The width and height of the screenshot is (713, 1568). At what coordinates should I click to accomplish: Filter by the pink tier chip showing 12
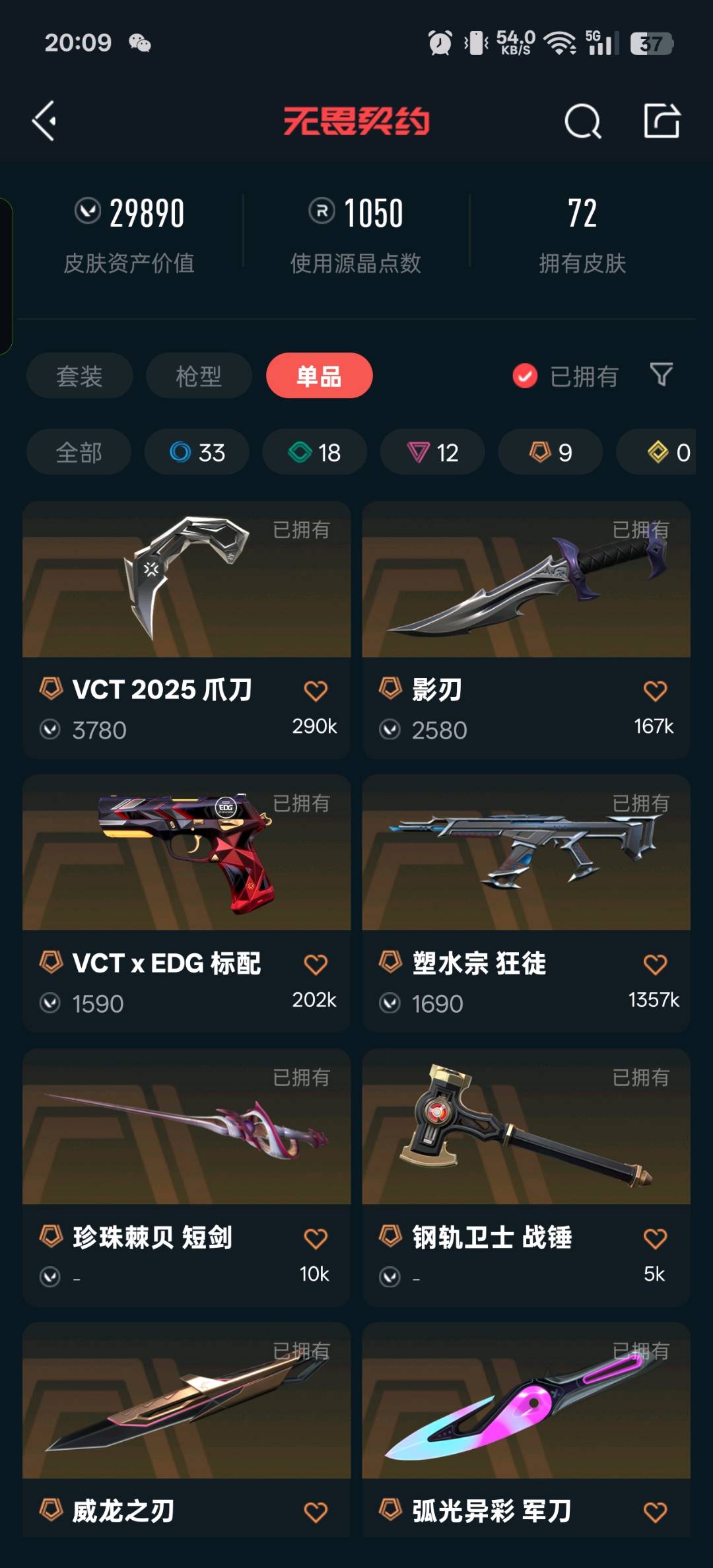[x=432, y=452]
